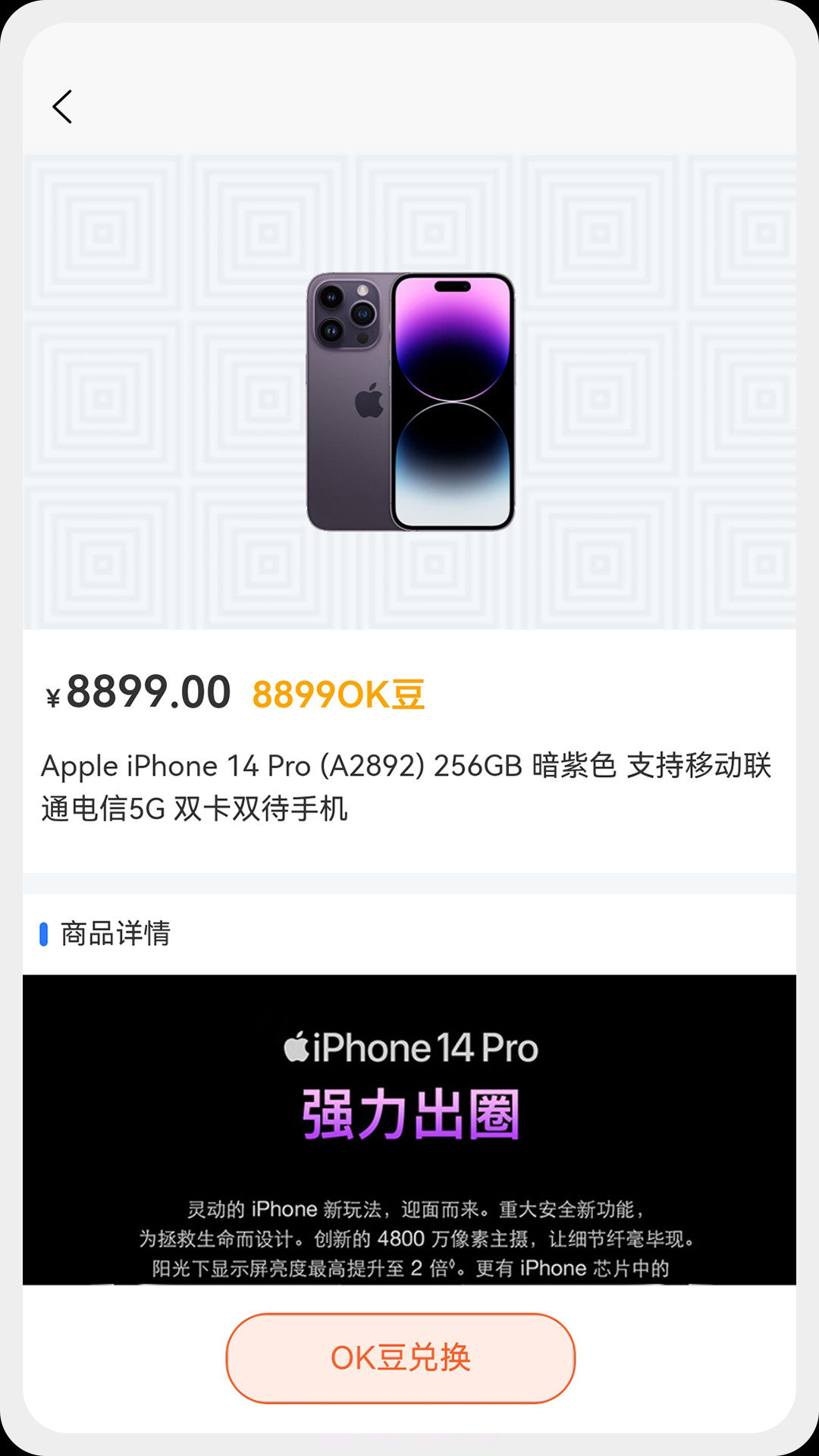This screenshot has width=819, height=1456.
Task: Tap the OK豆兑换 redemption button
Action: 401,1358
